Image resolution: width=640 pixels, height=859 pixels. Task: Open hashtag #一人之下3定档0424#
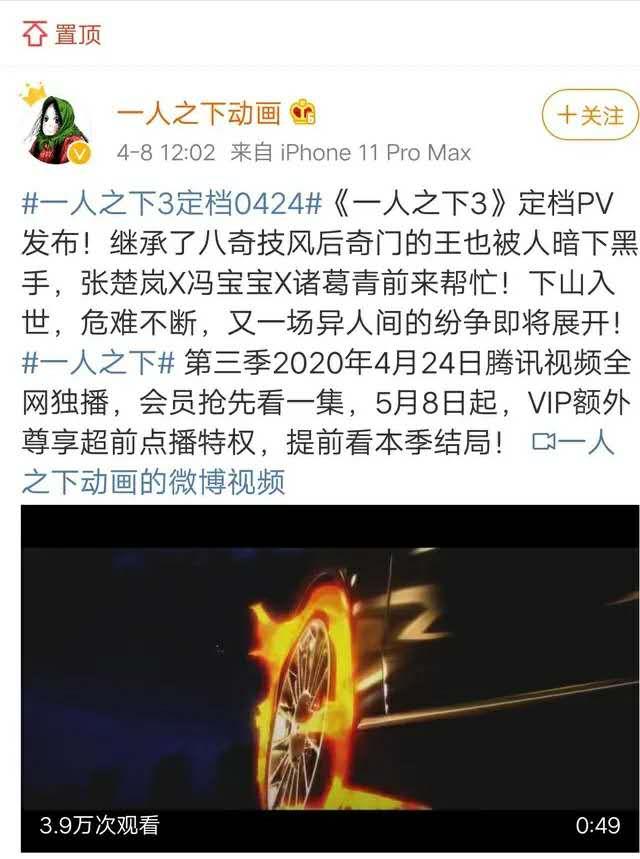click(x=172, y=206)
